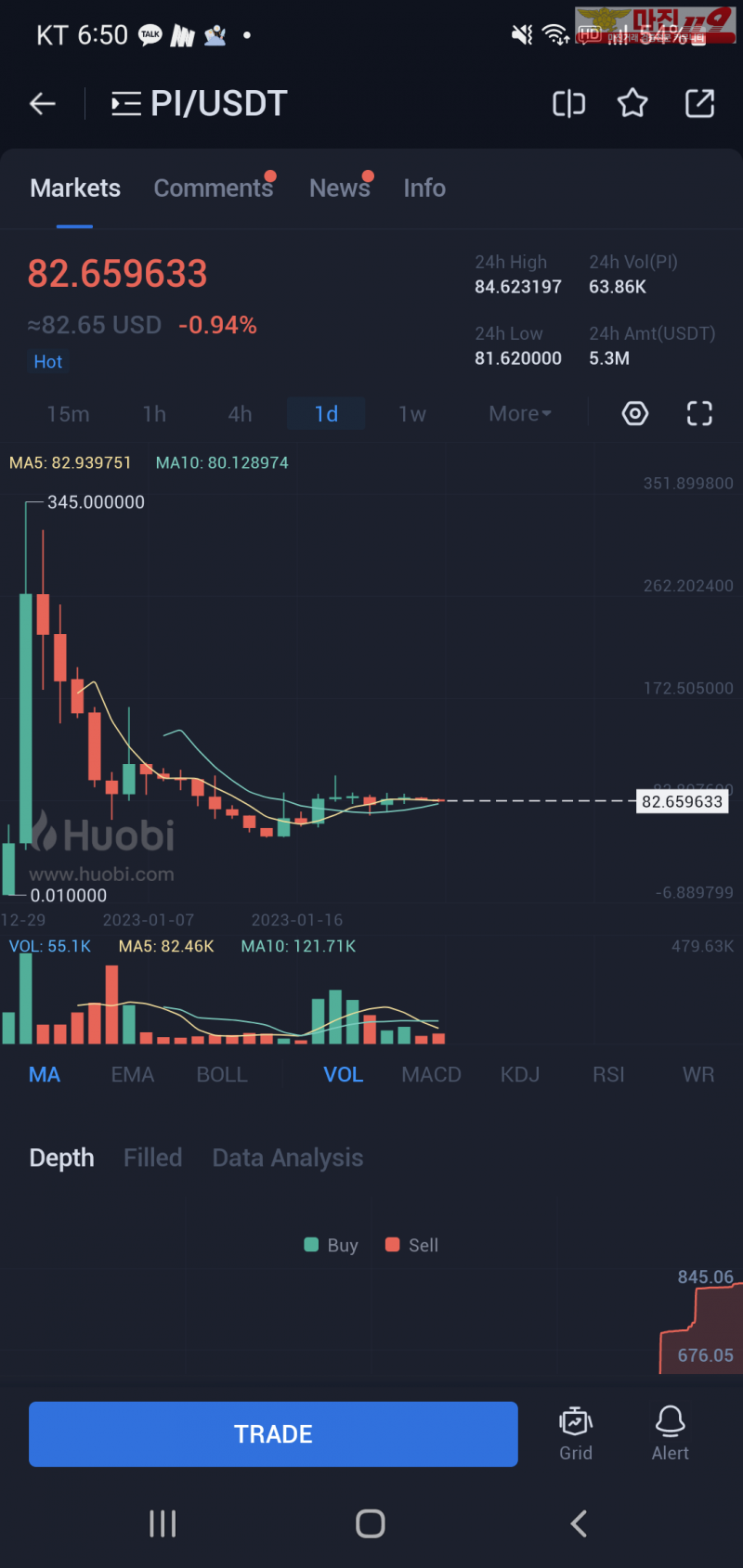The image size is (743, 1568).
Task: Switch to the Comments tab
Action: (213, 188)
